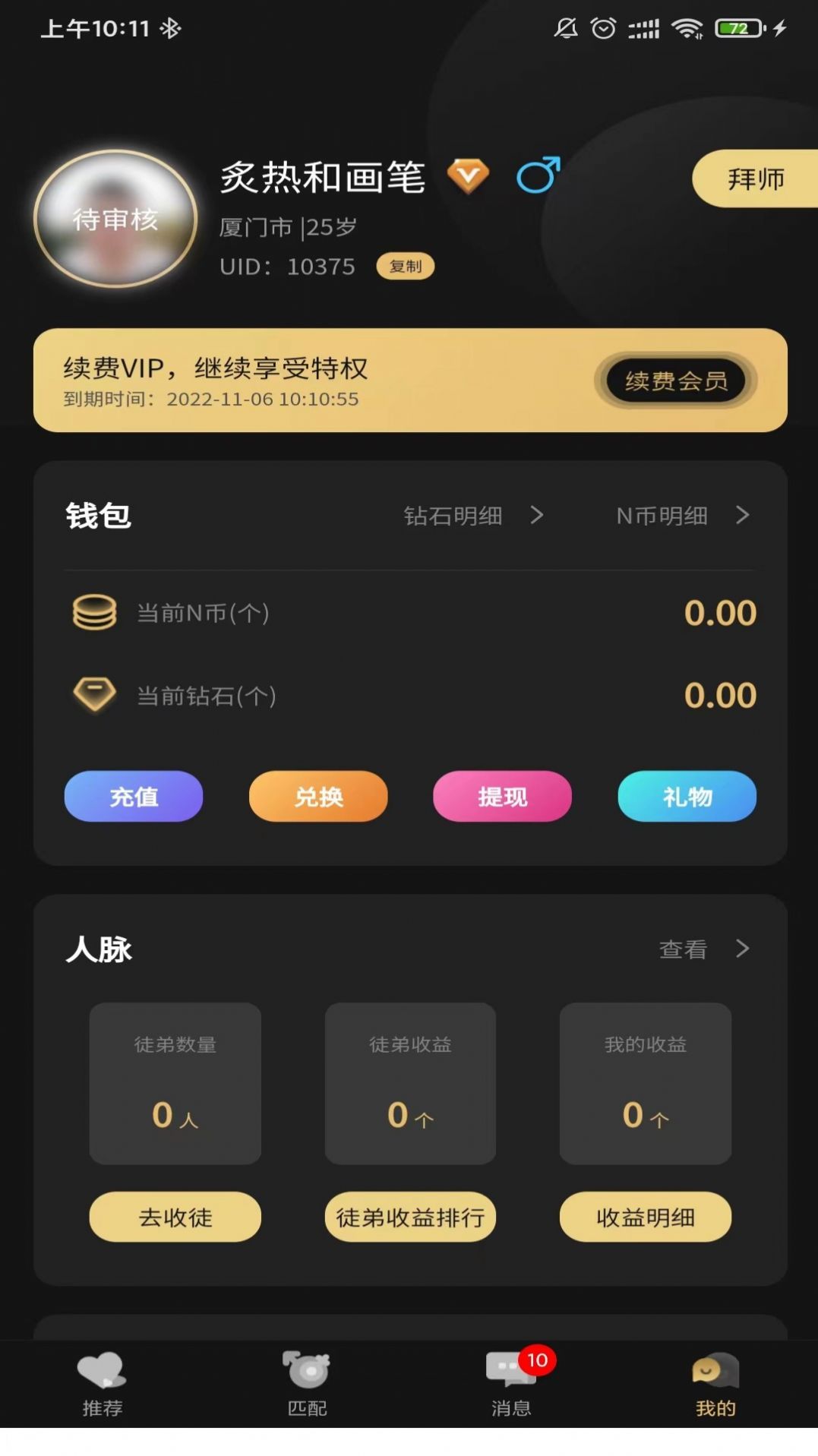Tap 复制 to copy the UID
The image size is (818, 1456).
[x=406, y=267]
